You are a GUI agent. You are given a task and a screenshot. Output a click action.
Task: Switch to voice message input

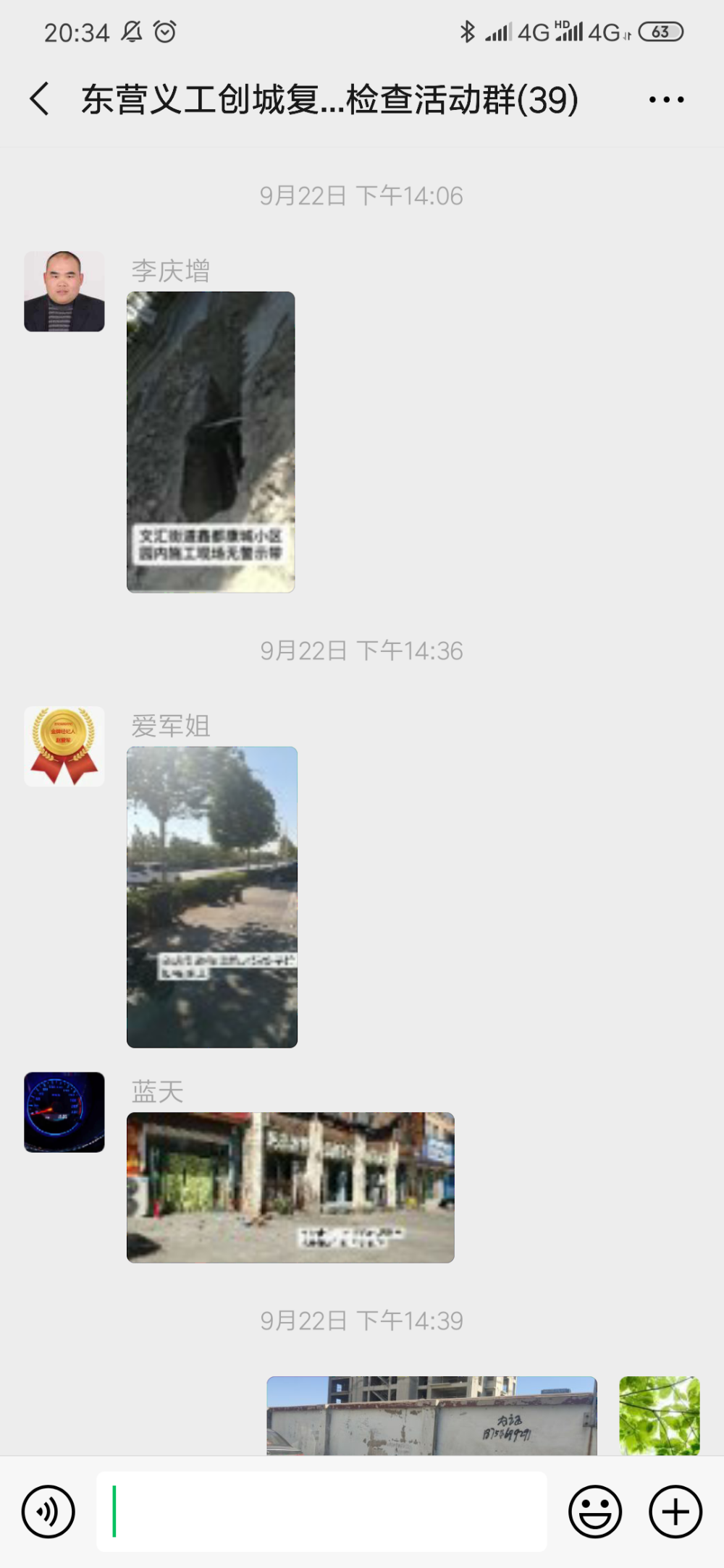point(49,1512)
